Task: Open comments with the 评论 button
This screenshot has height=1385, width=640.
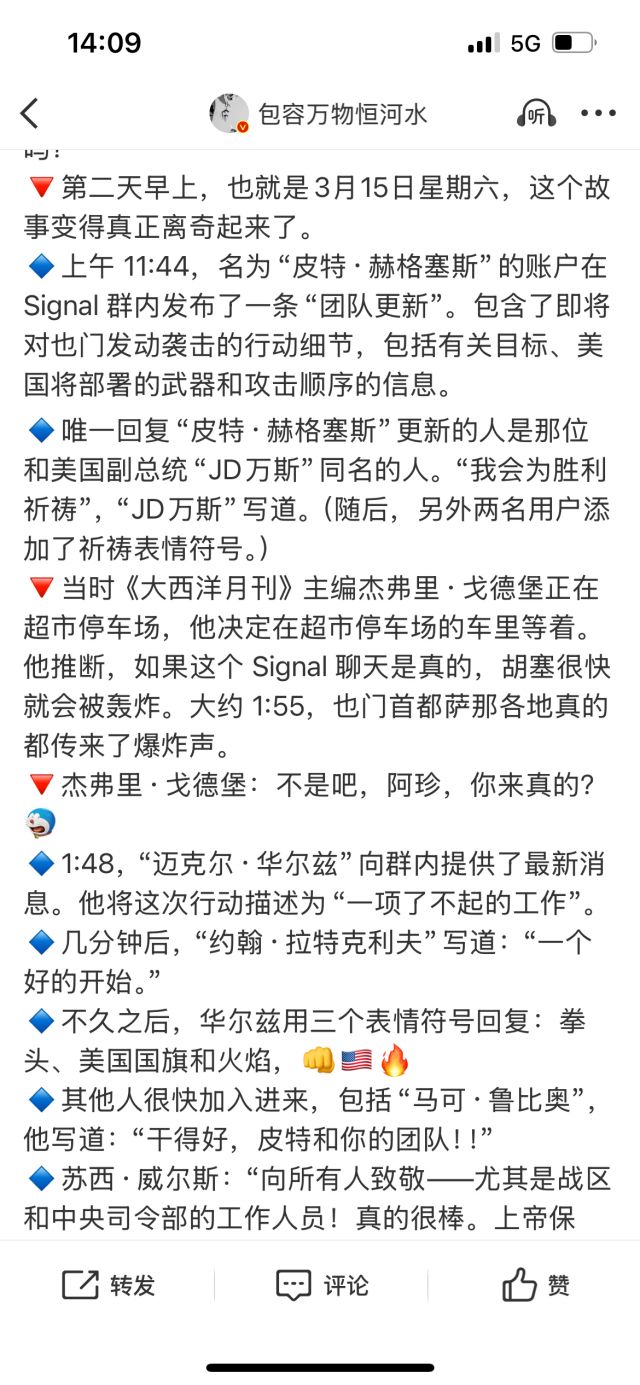Action: point(322,1285)
